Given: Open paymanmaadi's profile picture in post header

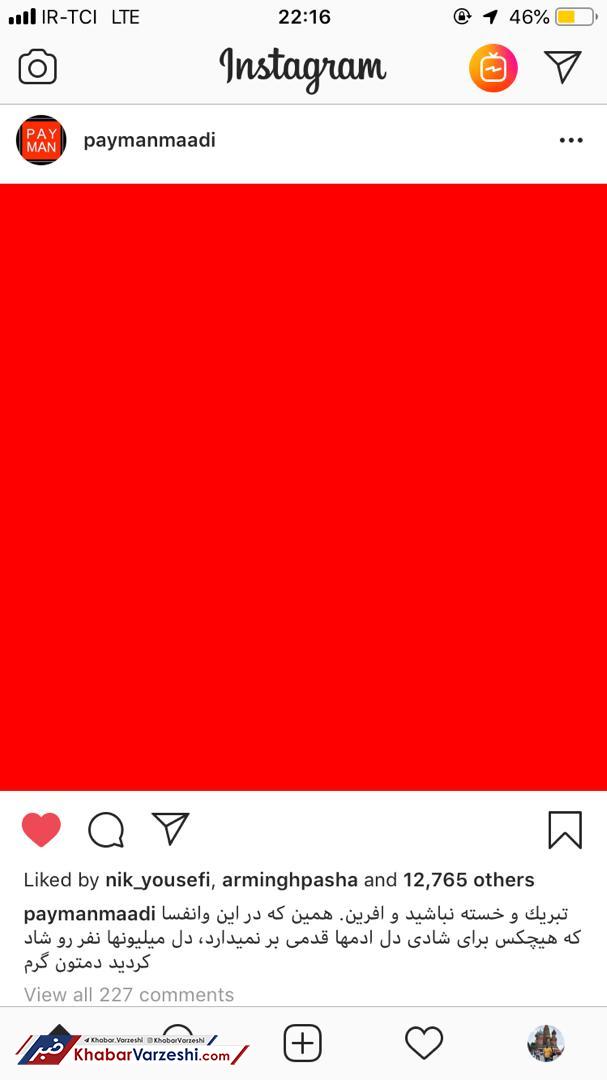Looking at the screenshot, I should click(41, 140).
